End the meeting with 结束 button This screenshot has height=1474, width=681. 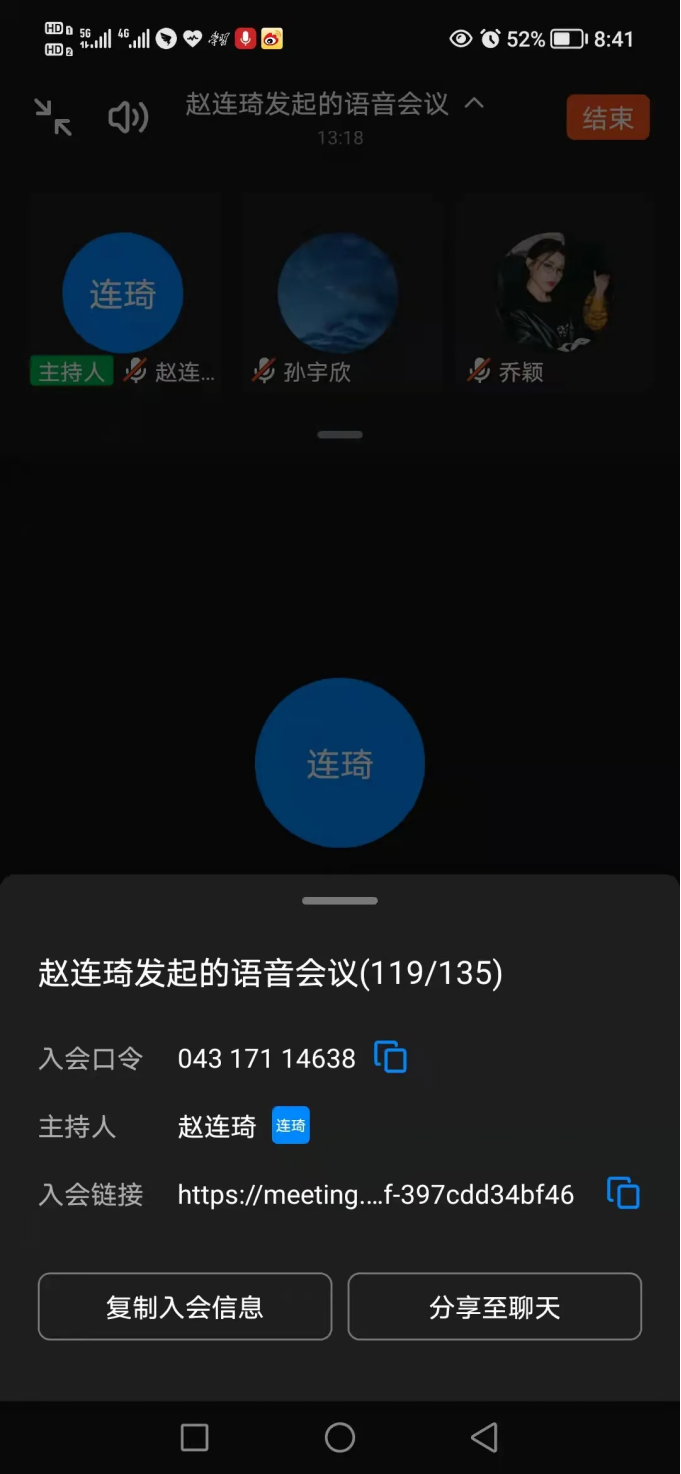pyautogui.click(x=608, y=118)
